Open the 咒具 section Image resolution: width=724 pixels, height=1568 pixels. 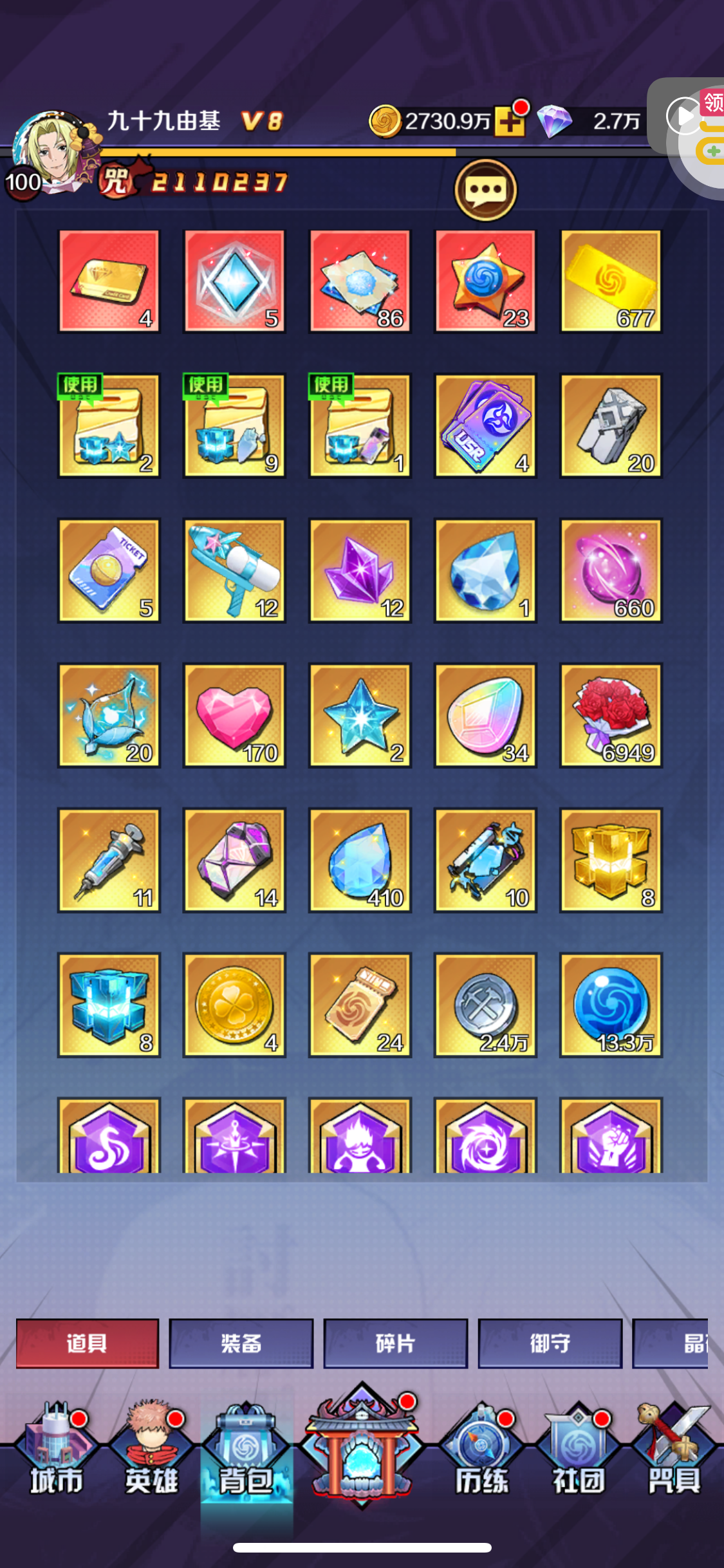tap(674, 1450)
